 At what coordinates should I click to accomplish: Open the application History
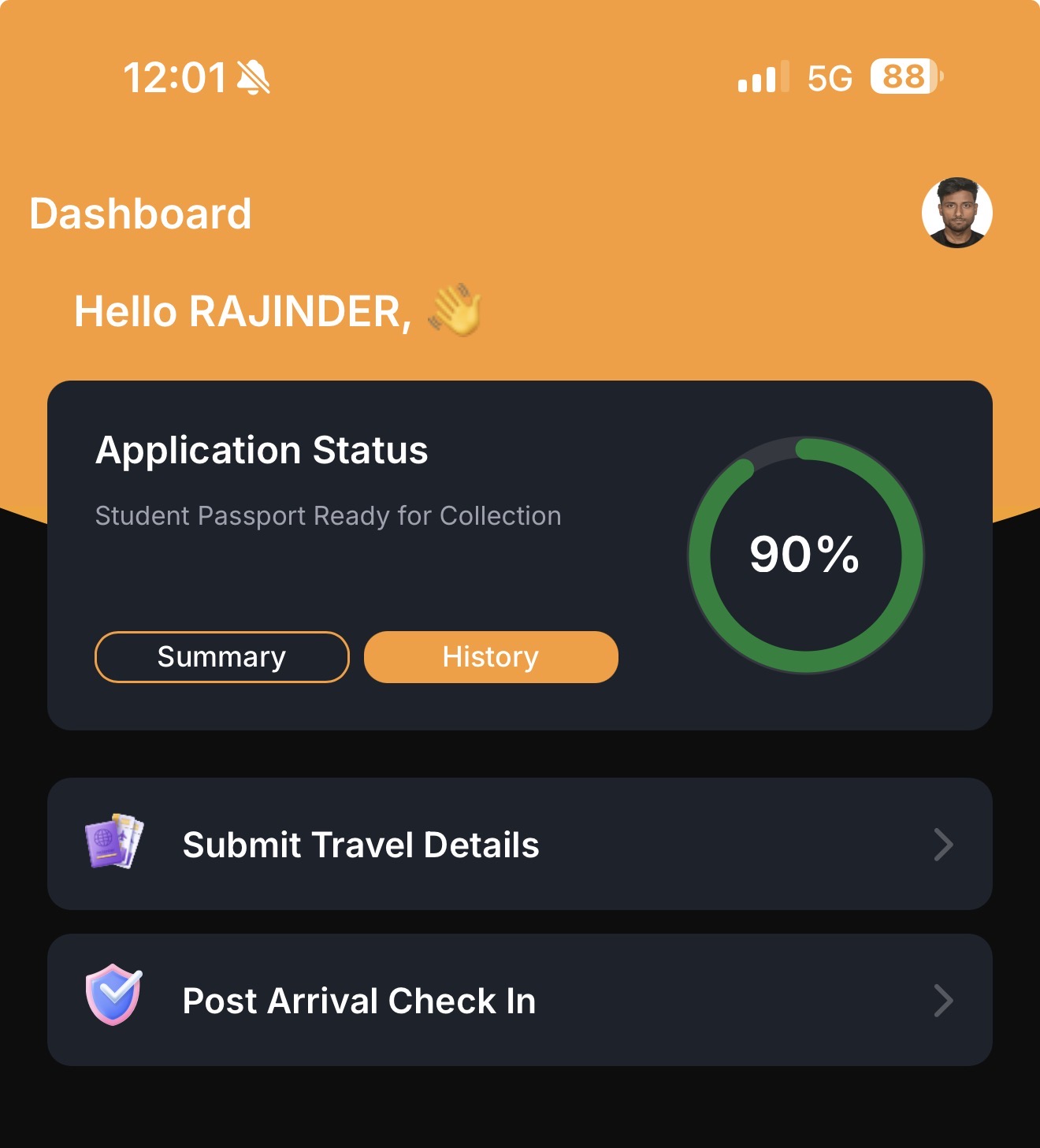491,657
